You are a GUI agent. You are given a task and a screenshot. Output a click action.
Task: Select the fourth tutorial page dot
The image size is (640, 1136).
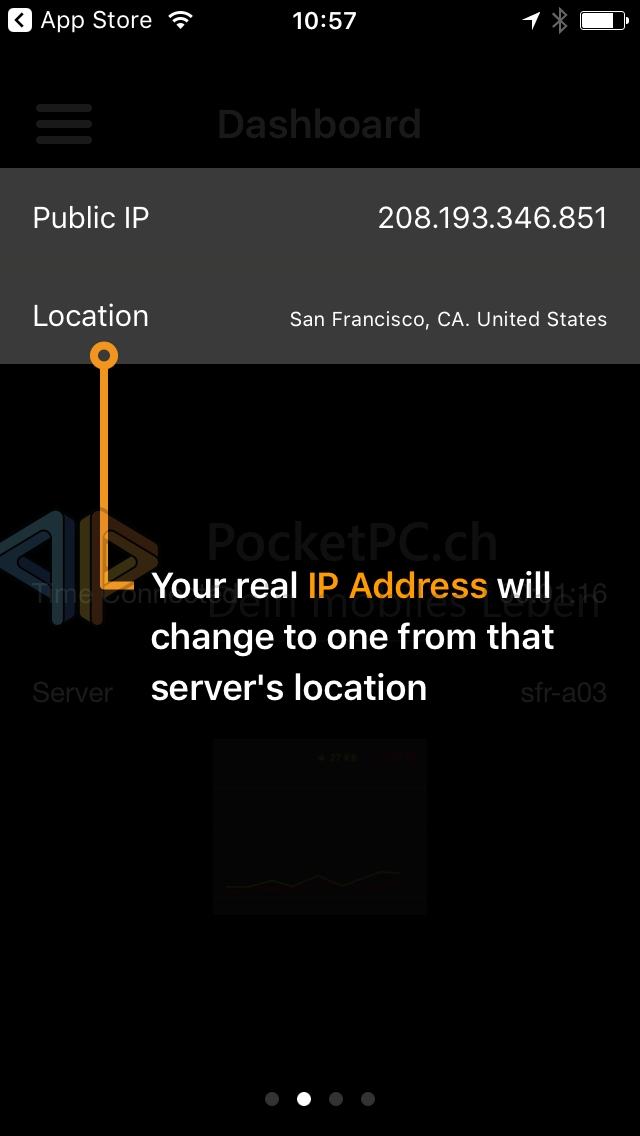pyautogui.click(x=368, y=1099)
